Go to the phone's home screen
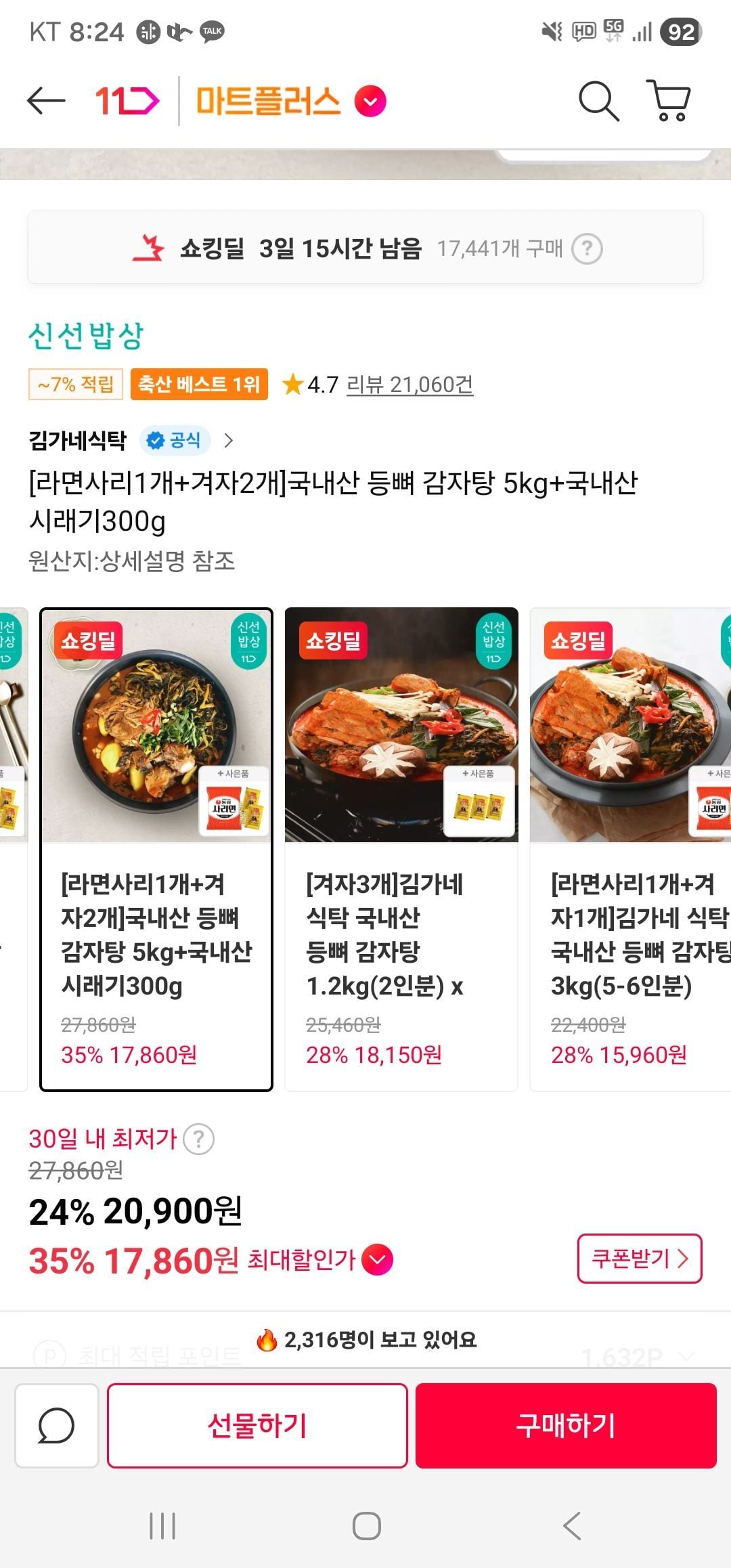Viewport: 731px width, 1568px height. click(366, 1526)
